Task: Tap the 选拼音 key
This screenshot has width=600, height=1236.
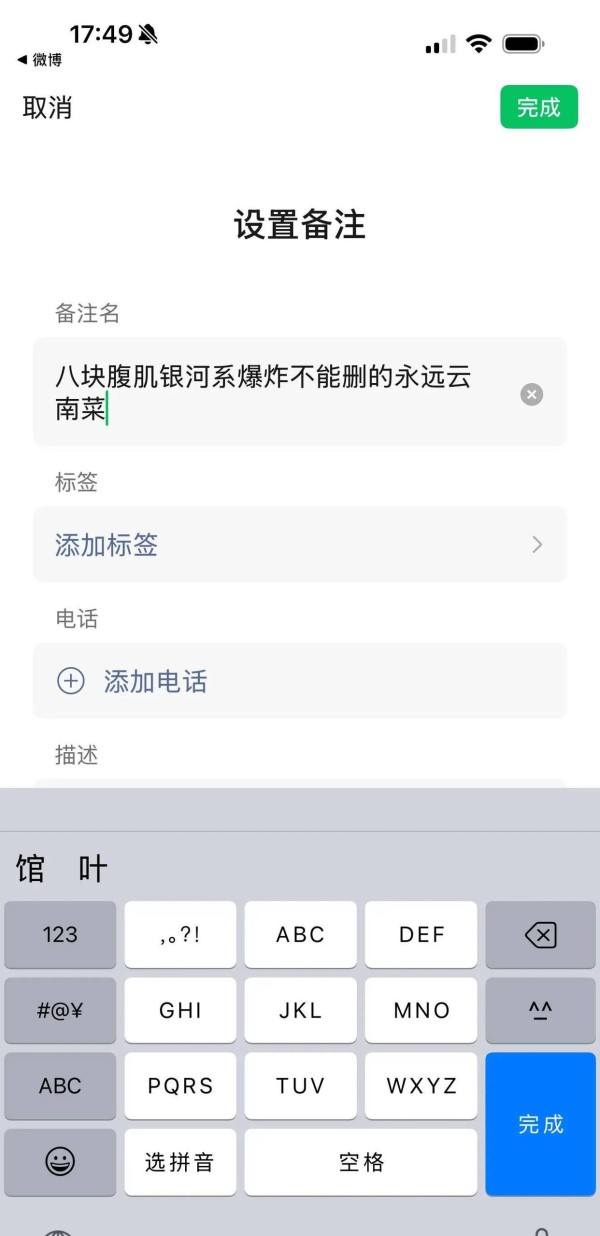Action: 180,1162
